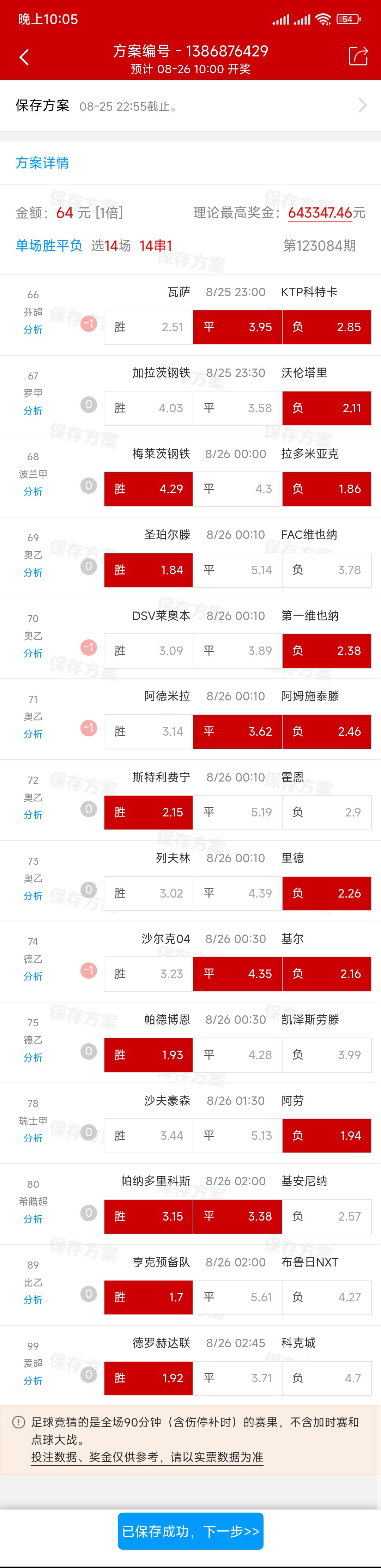Choose 平 3.89 for DSV莱奥本 match
The width and height of the screenshot is (381, 1568).
pos(237,651)
